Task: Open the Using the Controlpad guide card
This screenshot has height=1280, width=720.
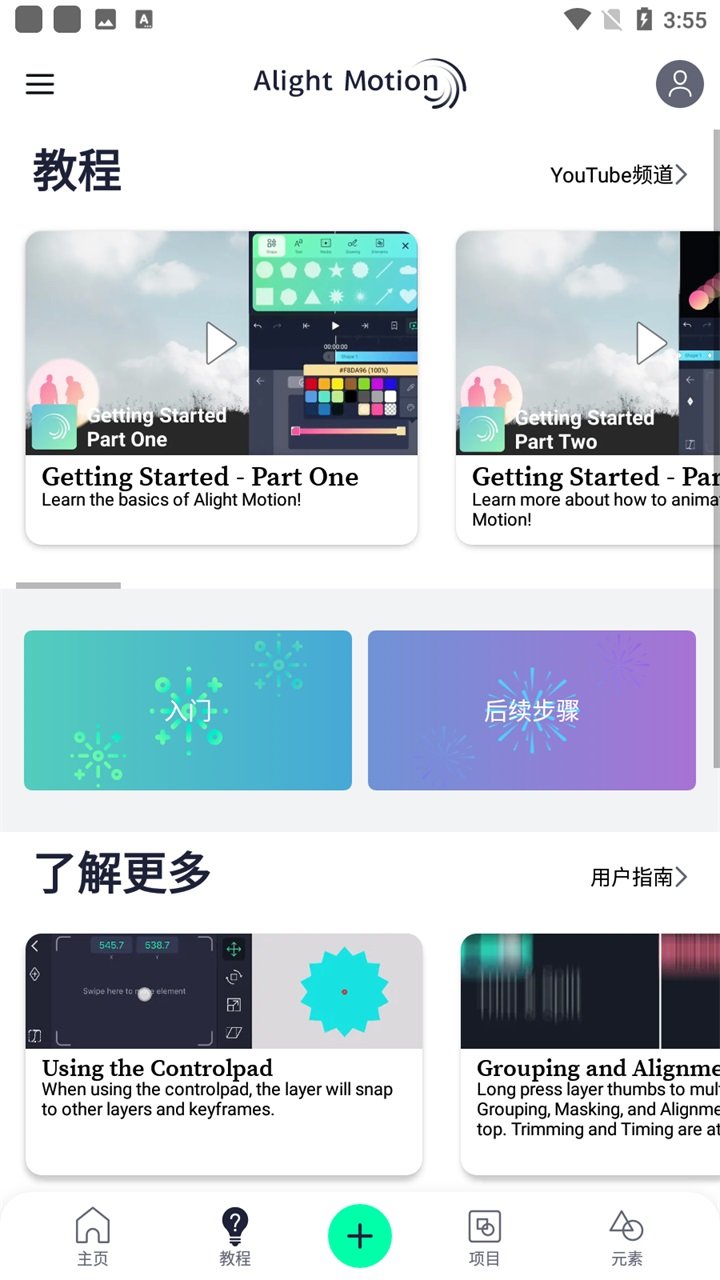Action: click(224, 1053)
